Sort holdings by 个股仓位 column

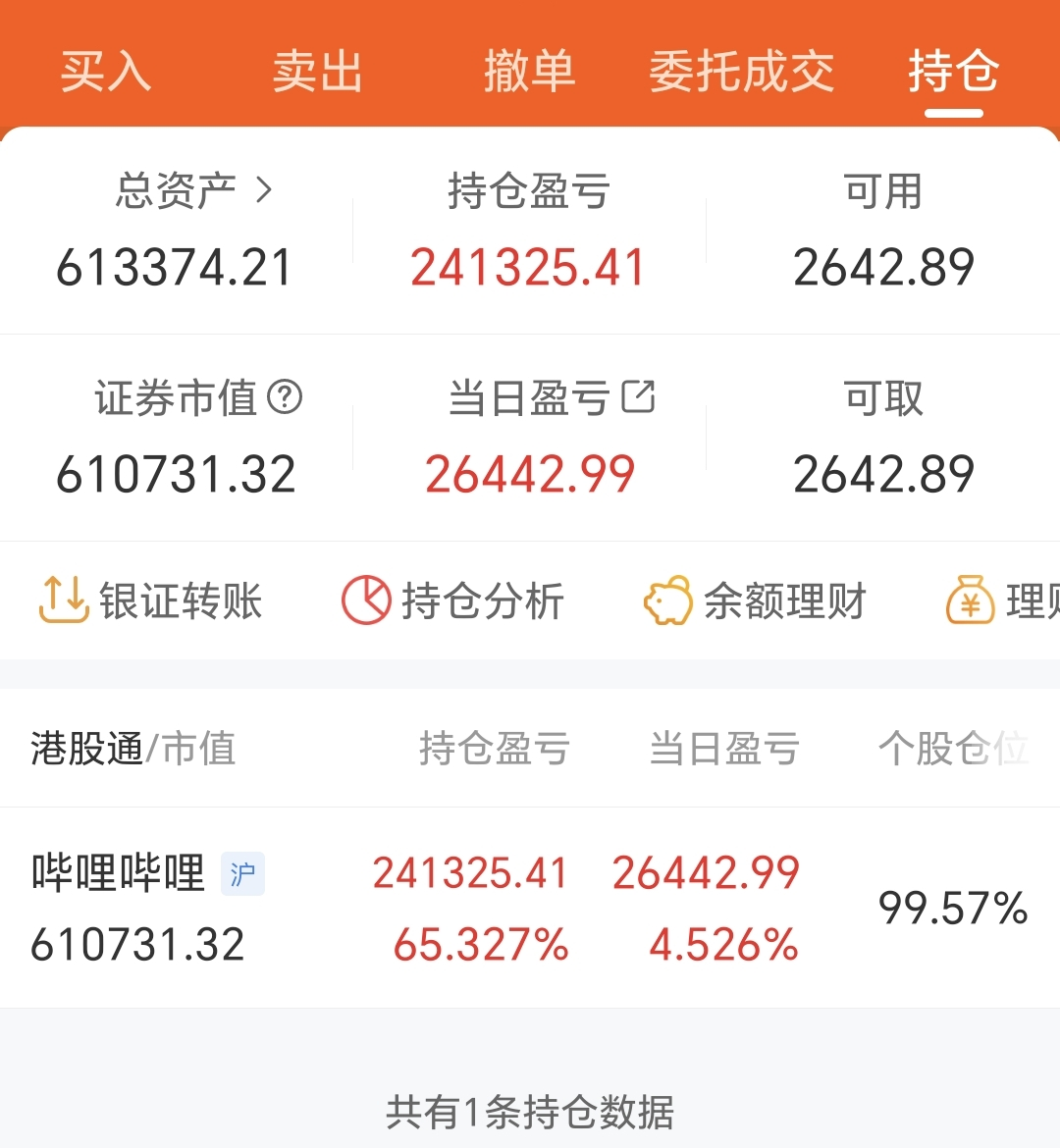click(x=954, y=749)
